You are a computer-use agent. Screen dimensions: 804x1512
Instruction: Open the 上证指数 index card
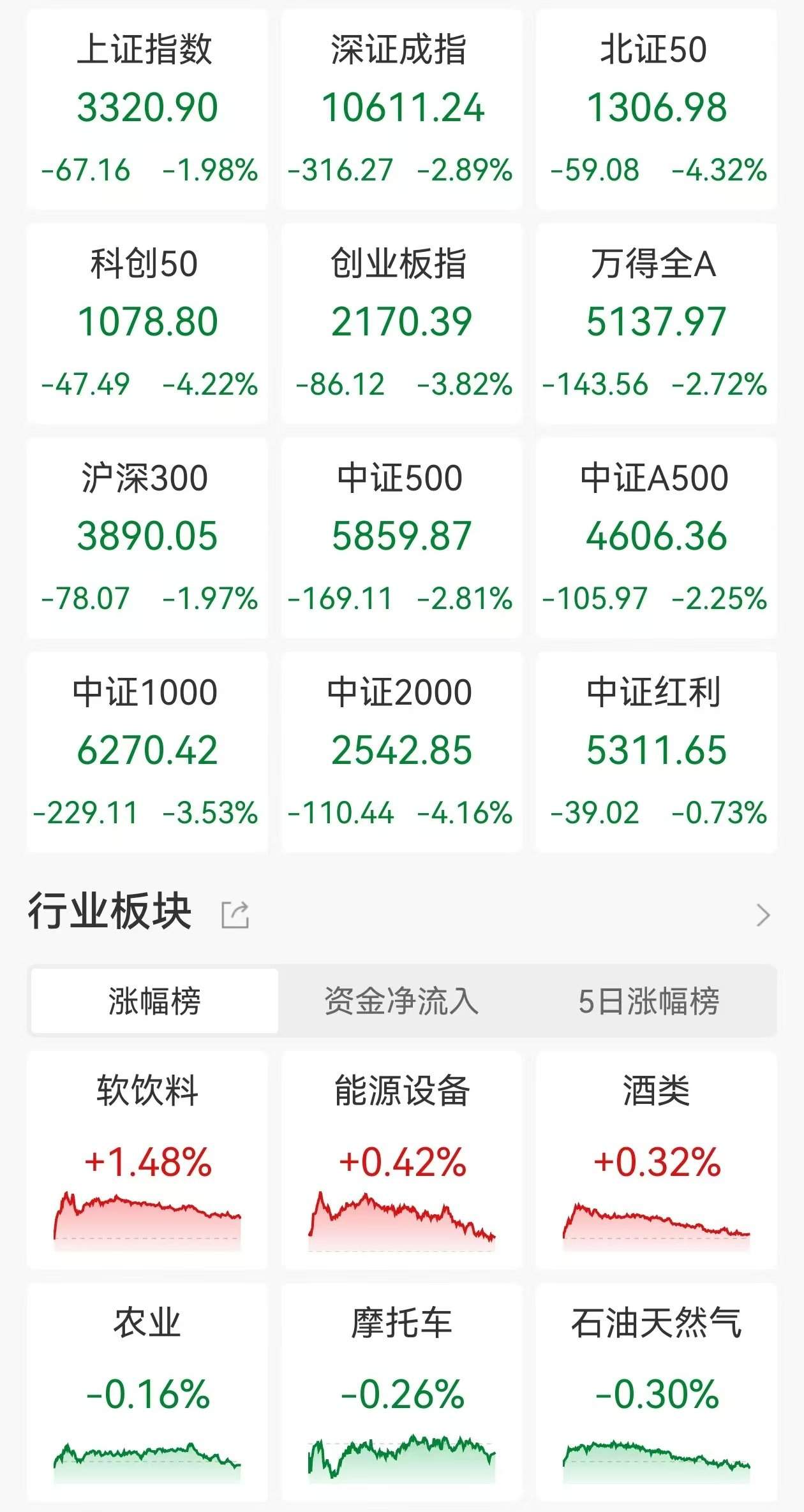point(147,108)
